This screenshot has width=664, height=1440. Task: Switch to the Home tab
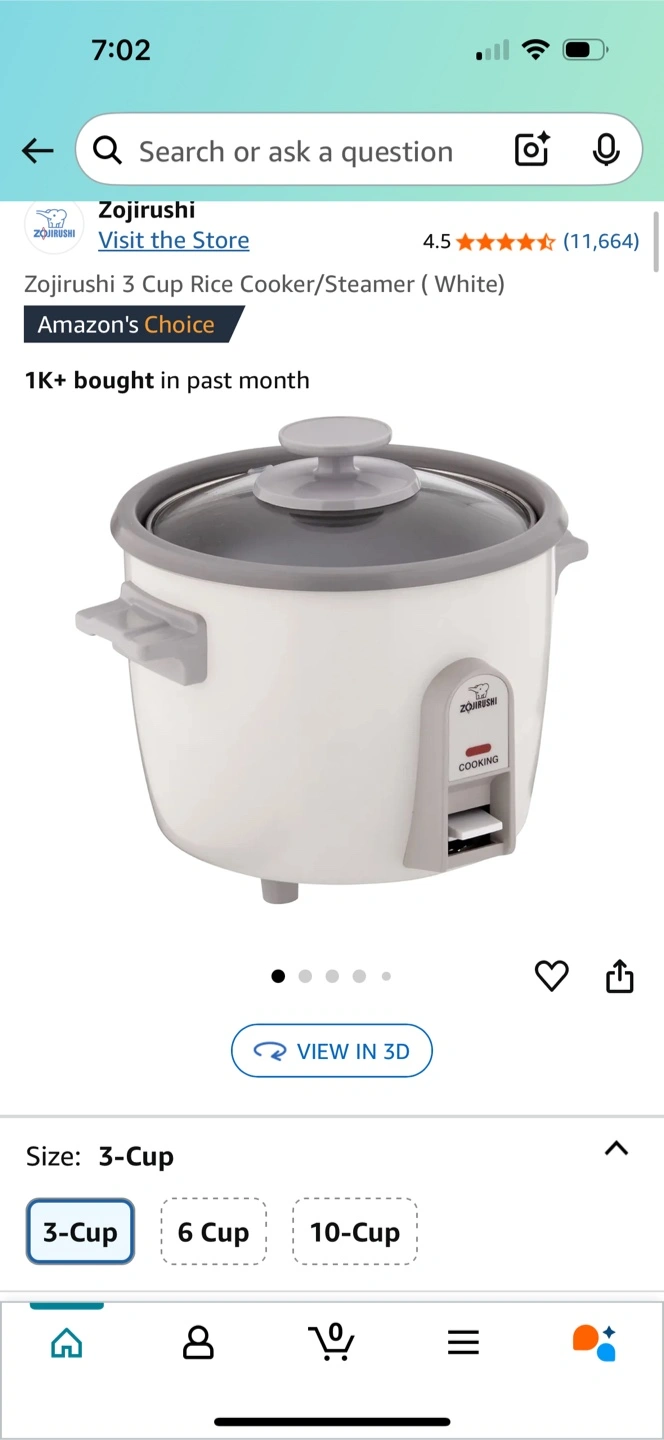coord(67,1341)
